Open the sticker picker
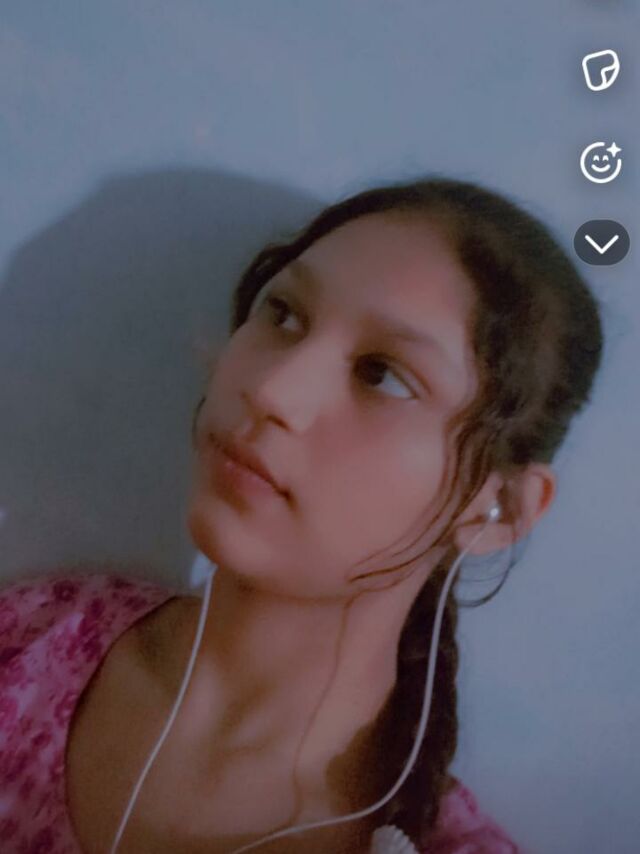640x854 pixels. click(600, 71)
